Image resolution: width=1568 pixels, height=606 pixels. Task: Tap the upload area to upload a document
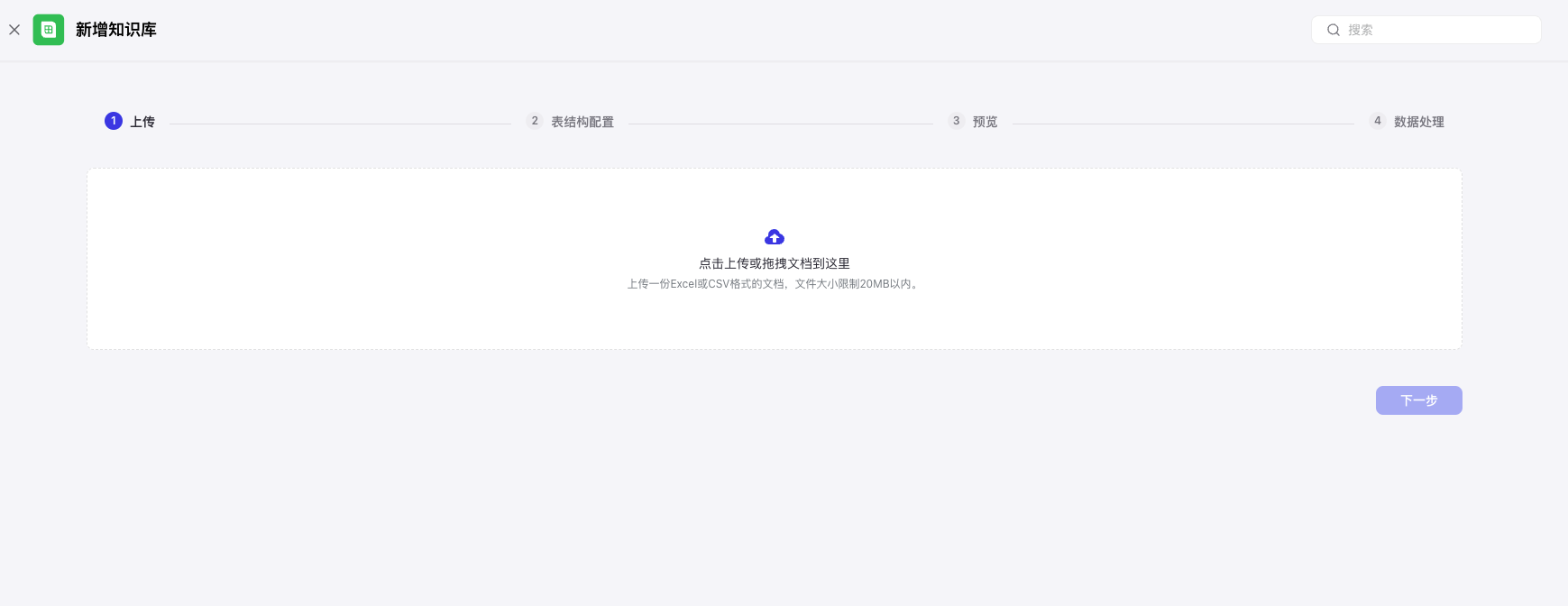[x=774, y=259]
